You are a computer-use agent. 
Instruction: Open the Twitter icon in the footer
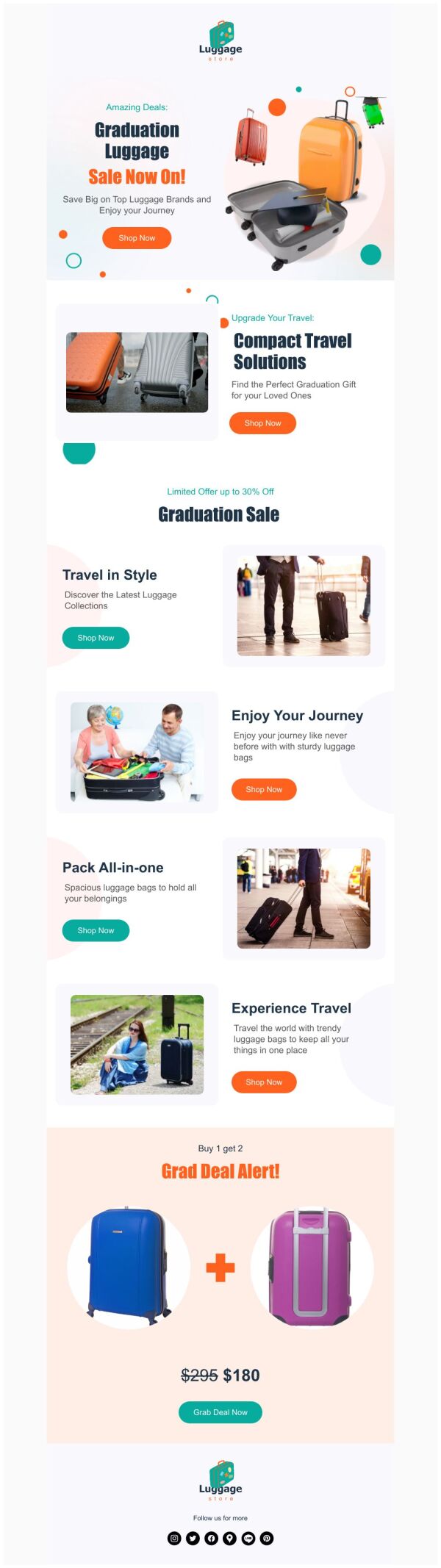pyautogui.click(x=193, y=1538)
